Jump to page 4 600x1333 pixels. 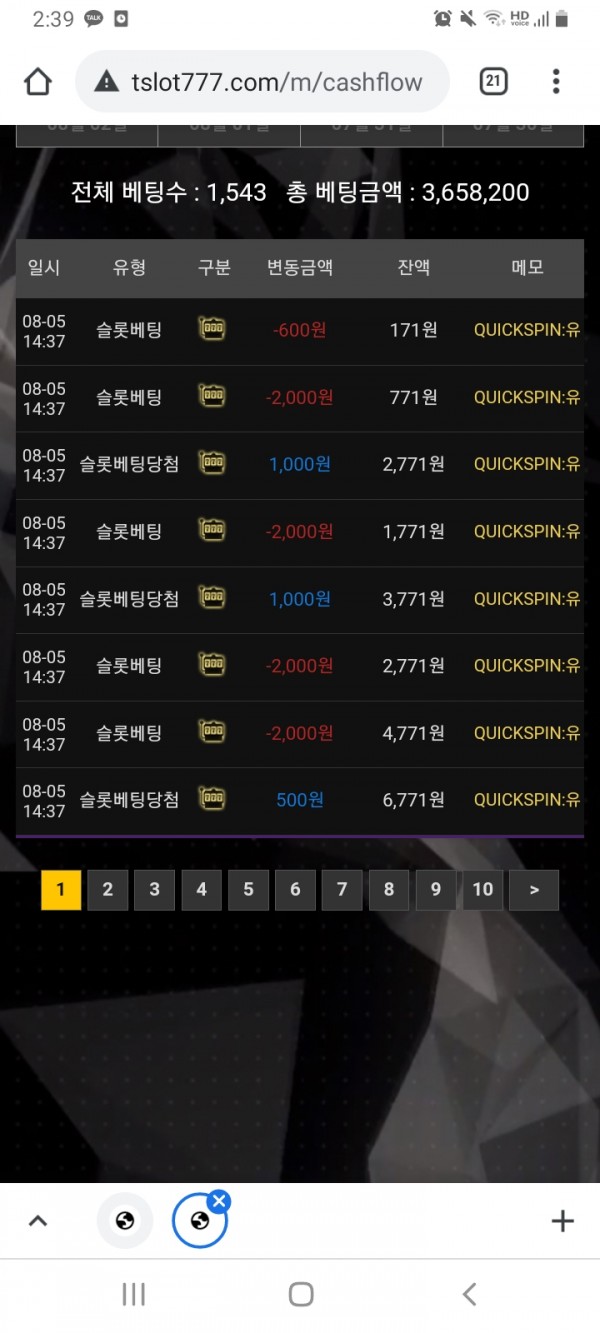pyautogui.click(x=201, y=890)
